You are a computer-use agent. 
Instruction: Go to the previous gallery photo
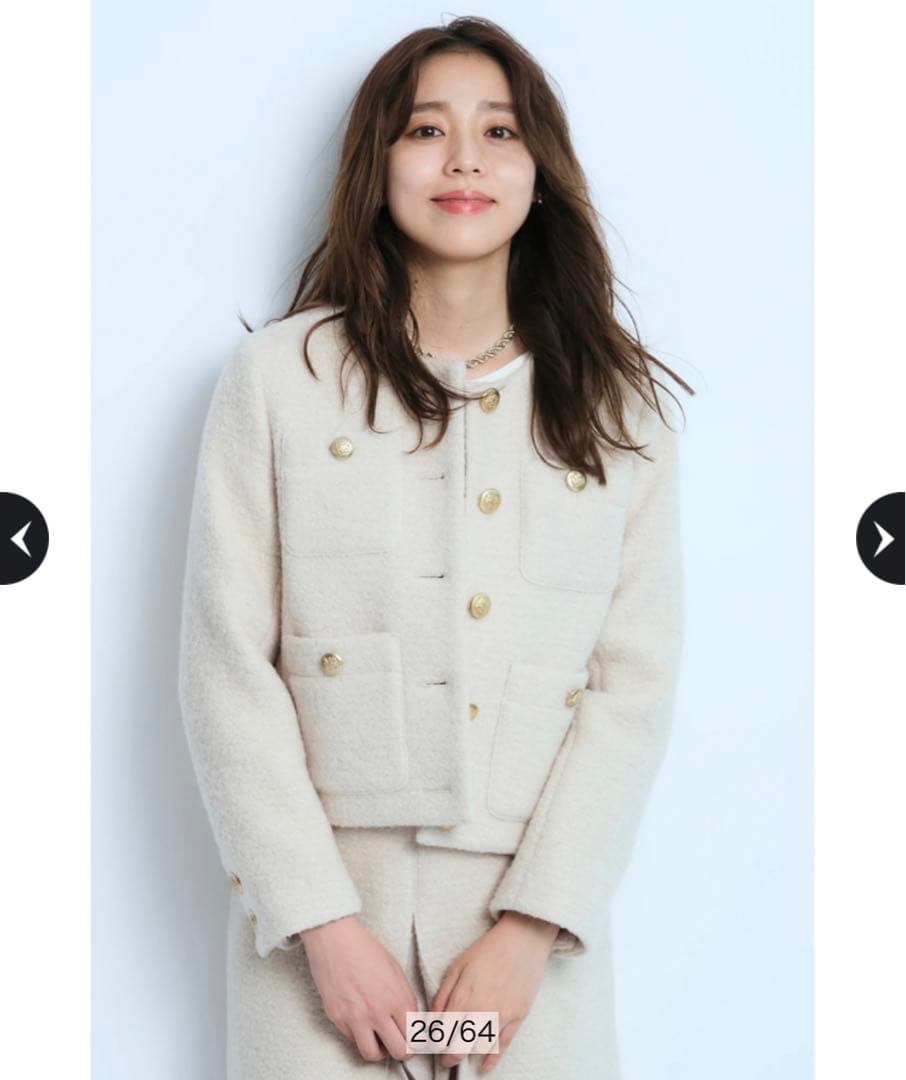[22, 539]
